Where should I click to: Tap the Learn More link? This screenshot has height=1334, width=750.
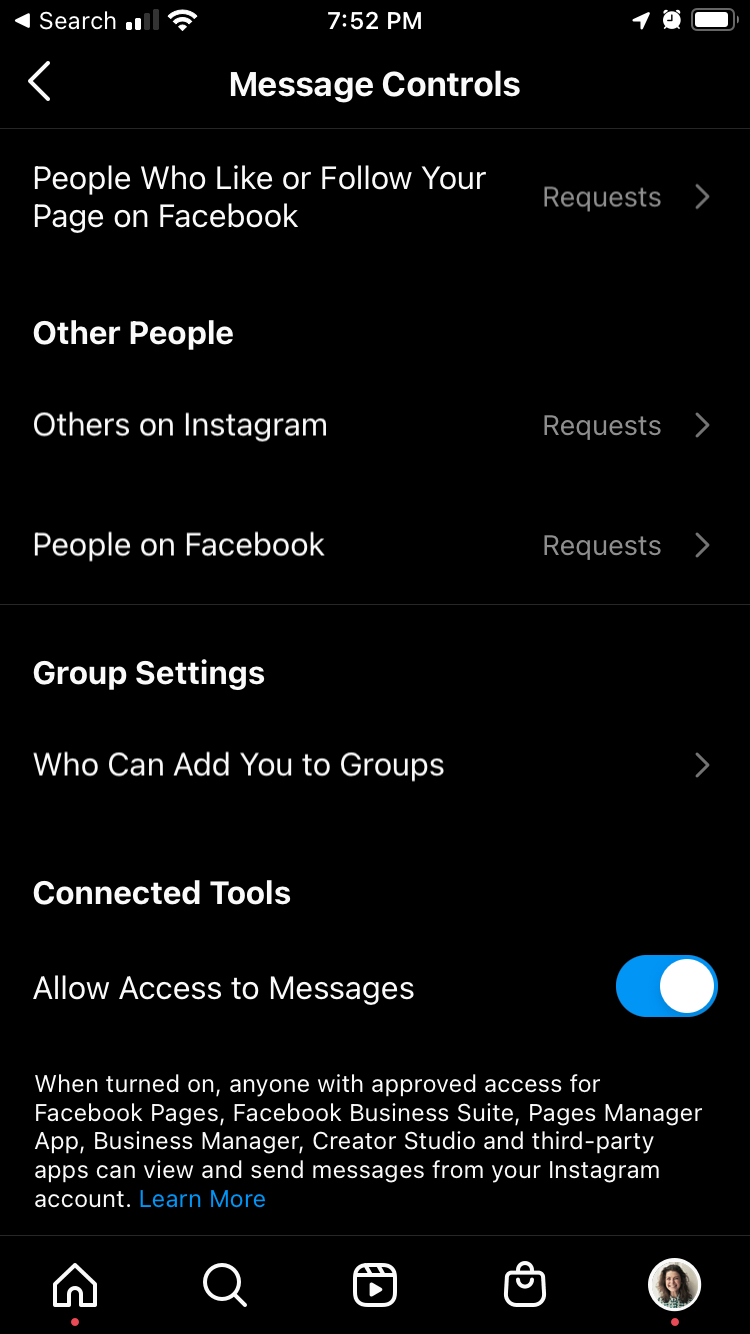(202, 1199)
